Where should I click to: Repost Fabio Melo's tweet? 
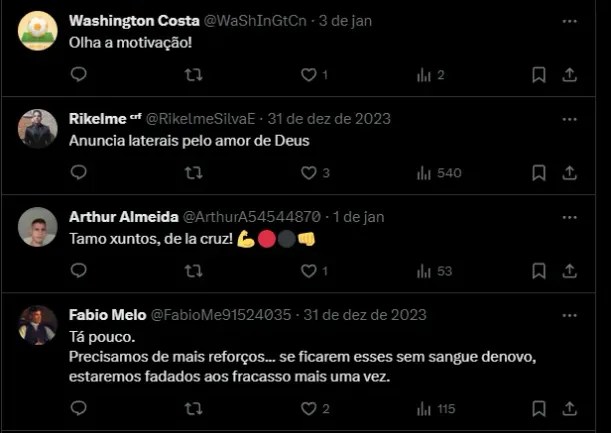coord(194,408)
